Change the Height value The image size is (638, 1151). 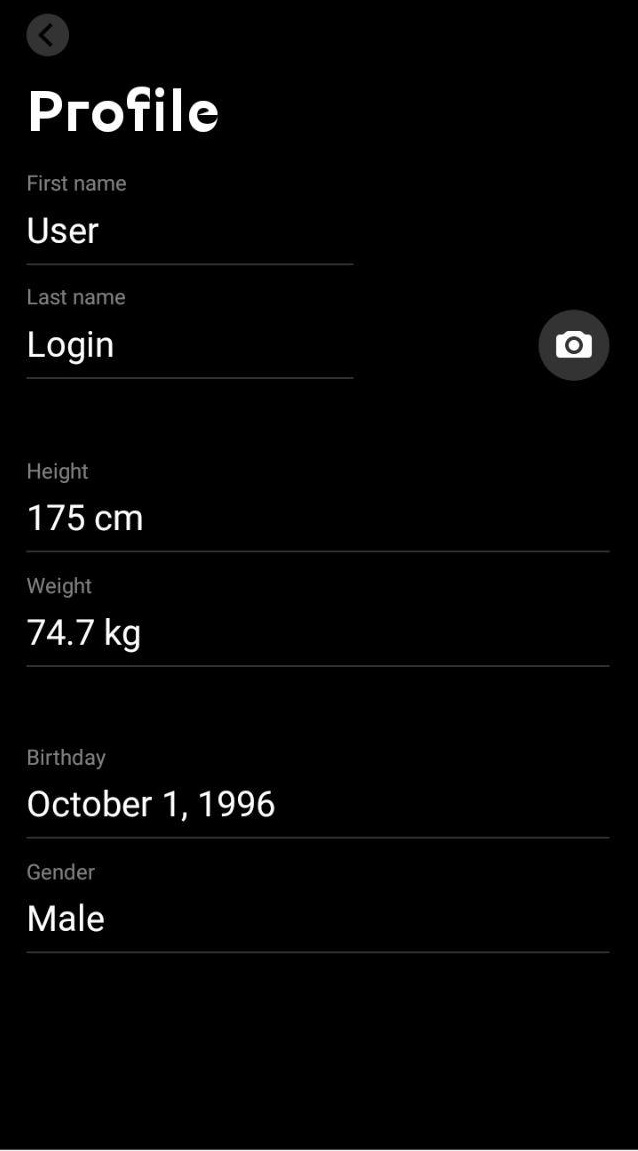pos(316,518)
